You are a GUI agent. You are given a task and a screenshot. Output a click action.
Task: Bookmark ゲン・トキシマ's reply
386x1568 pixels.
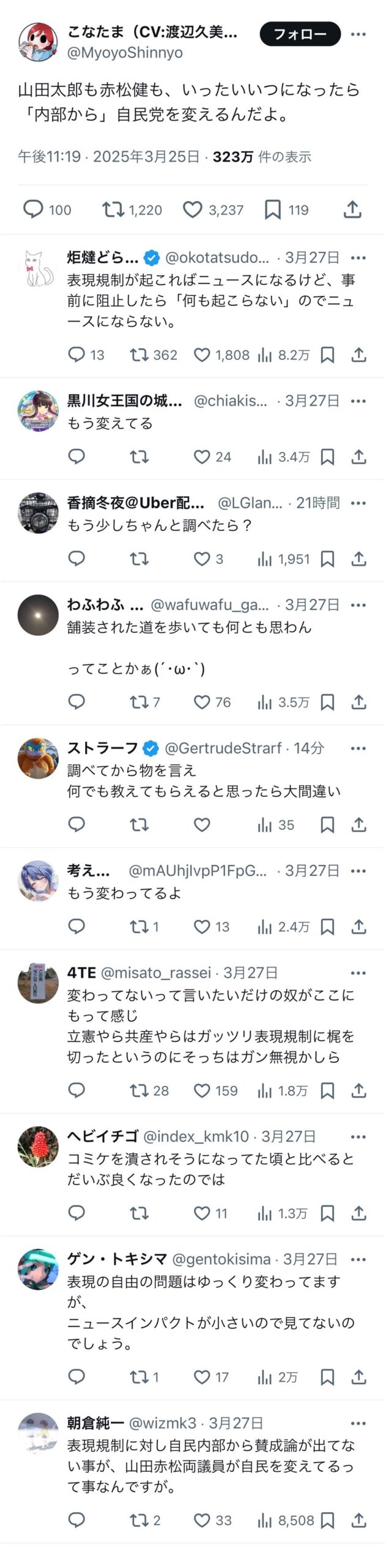click(328, 1378)
